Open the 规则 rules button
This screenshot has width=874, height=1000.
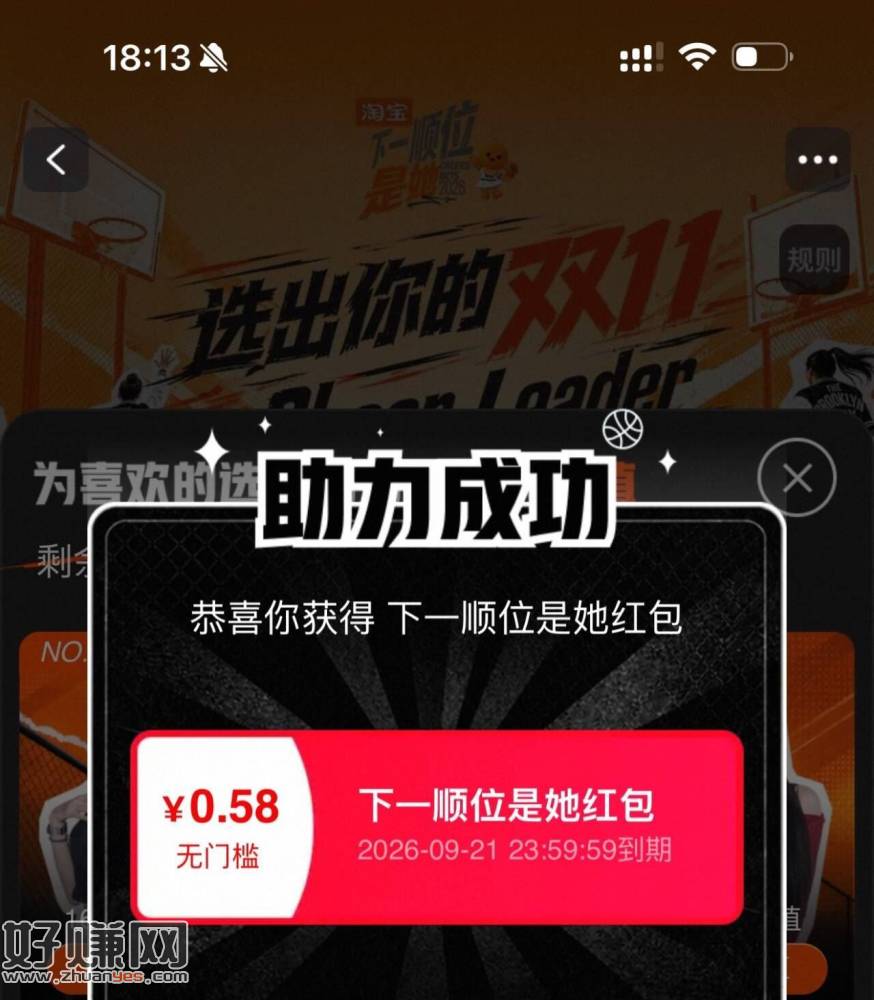click(x=814, y=260)
